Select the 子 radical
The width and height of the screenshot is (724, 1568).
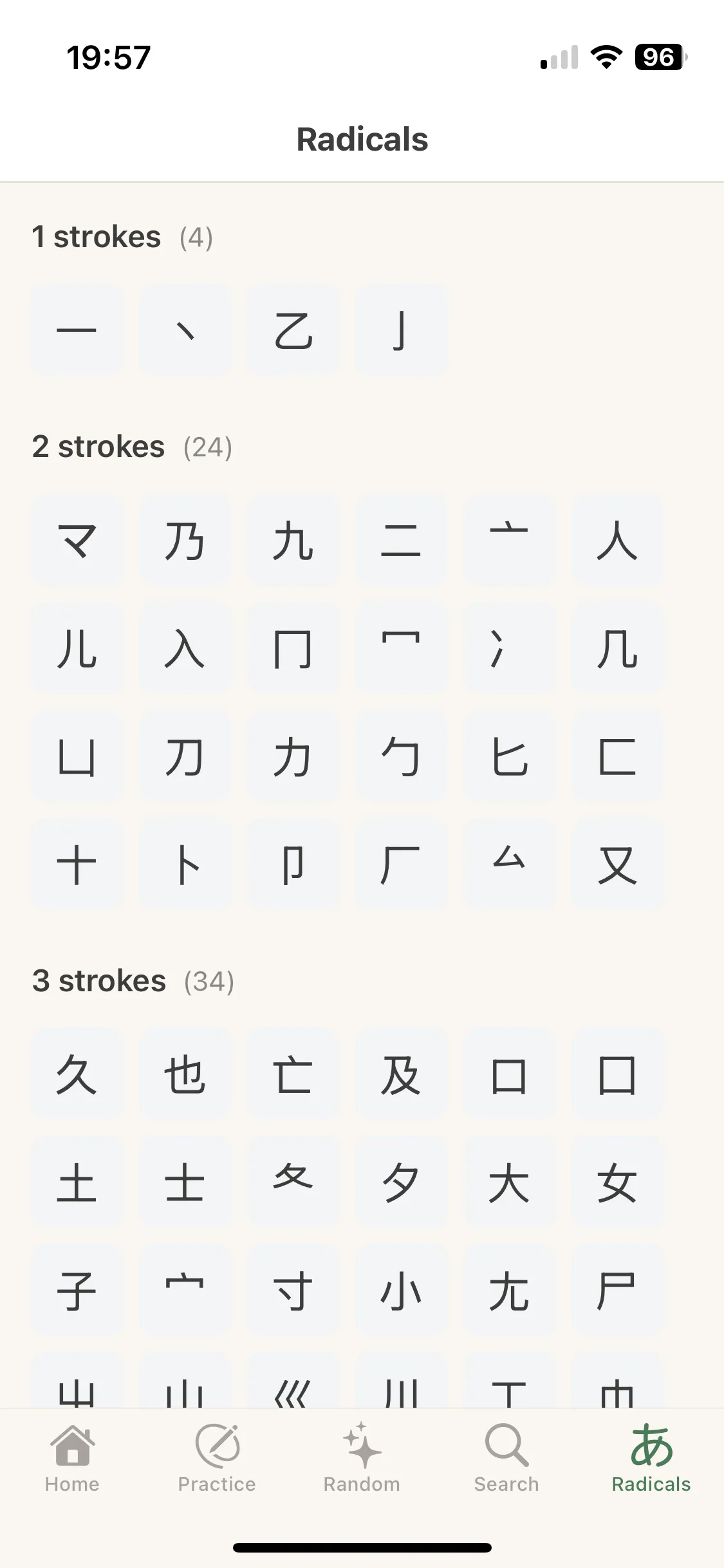pos(77,1290)
